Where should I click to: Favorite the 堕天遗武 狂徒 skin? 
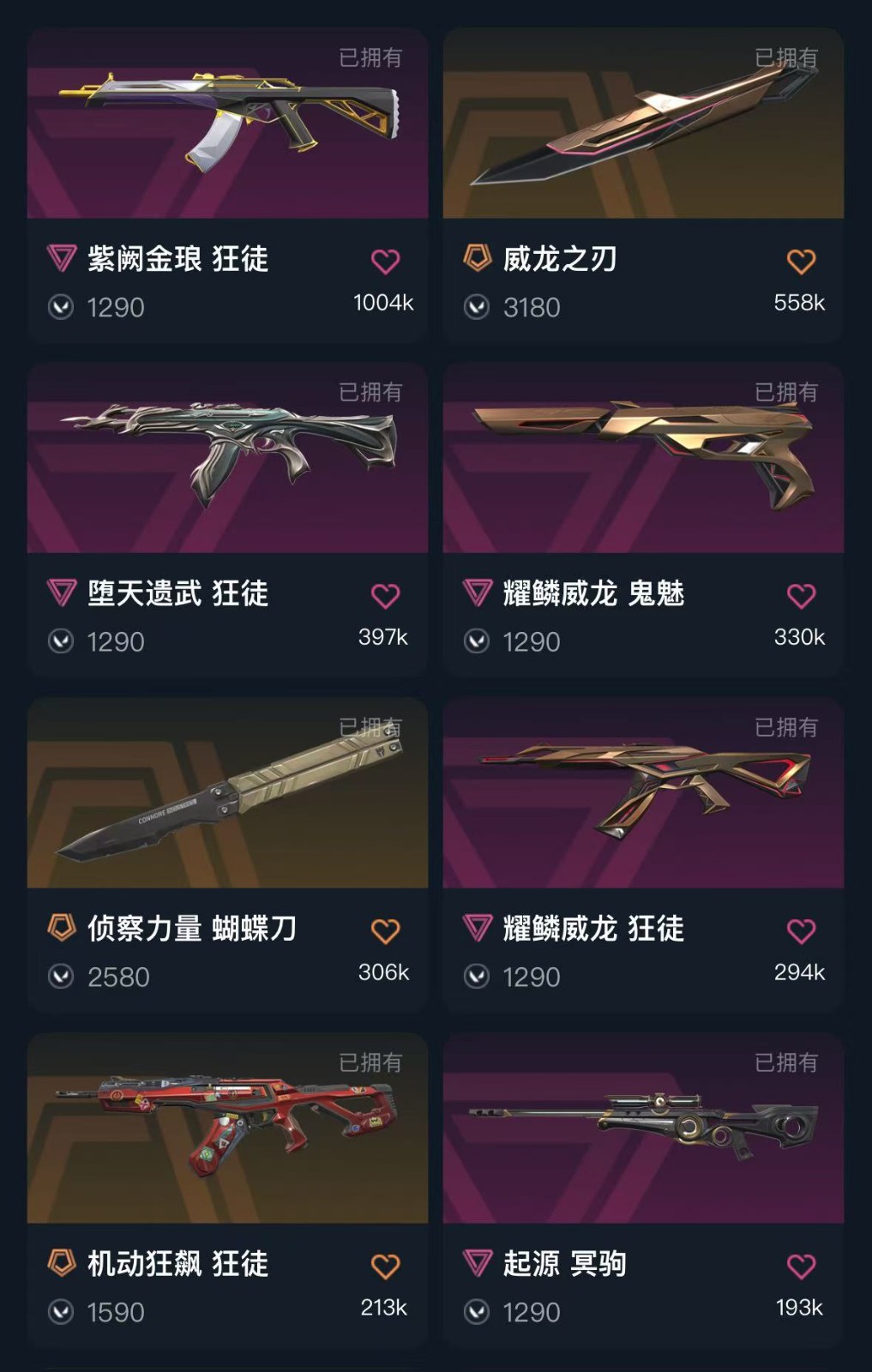point(385,595)
